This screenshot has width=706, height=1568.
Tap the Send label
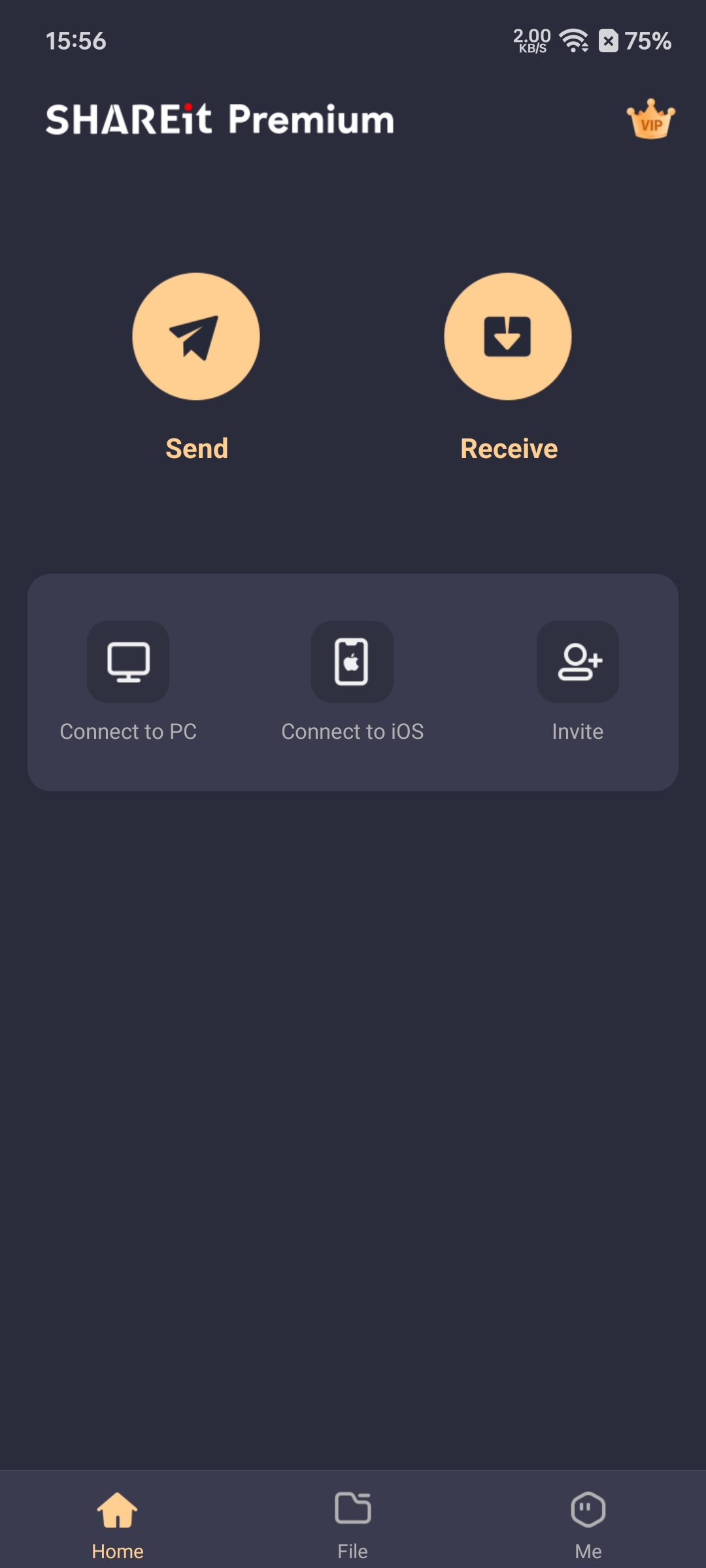(196, 448)
